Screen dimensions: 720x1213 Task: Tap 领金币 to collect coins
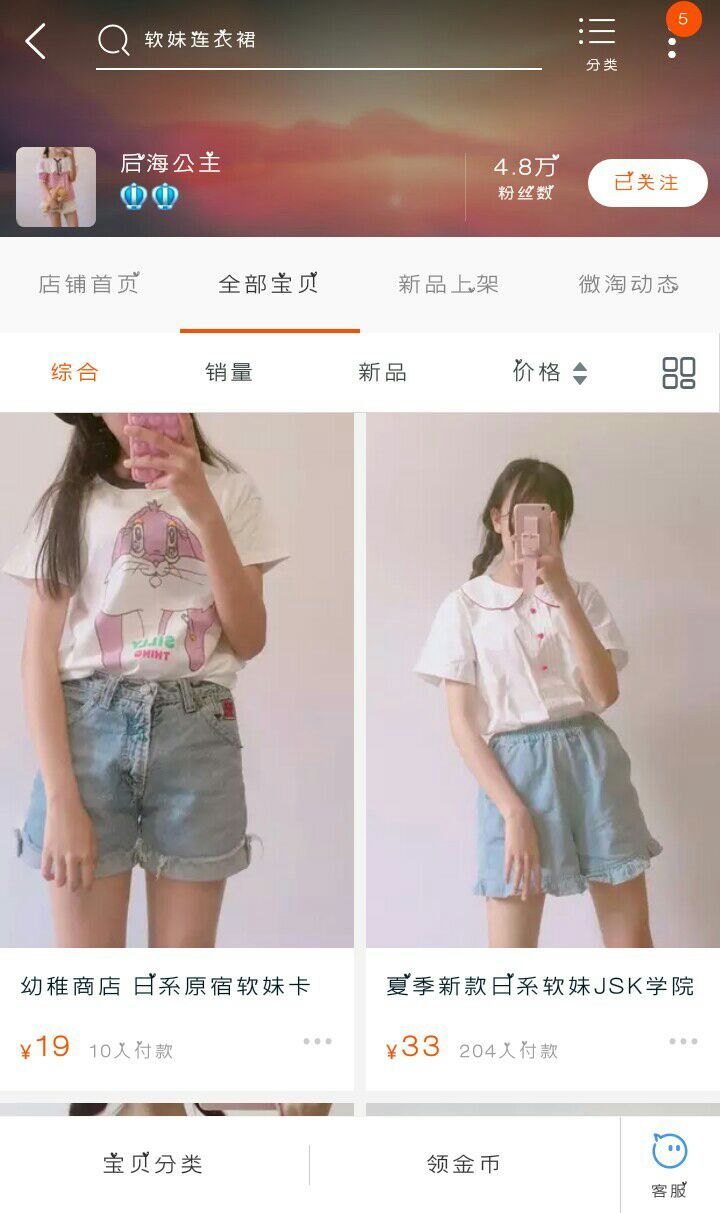click(464, 1164)
